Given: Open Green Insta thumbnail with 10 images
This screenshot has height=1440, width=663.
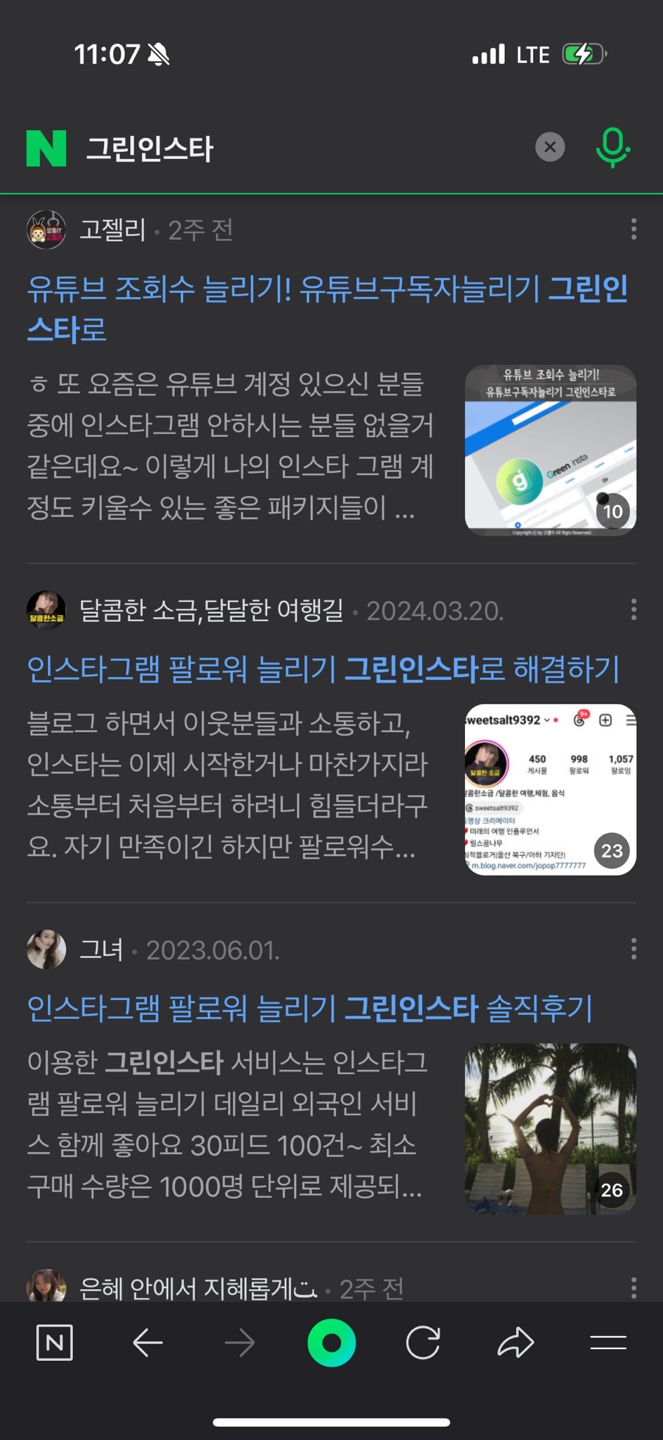Looking at the screenshot, I should pyautogui.click(x=550, y=450).
